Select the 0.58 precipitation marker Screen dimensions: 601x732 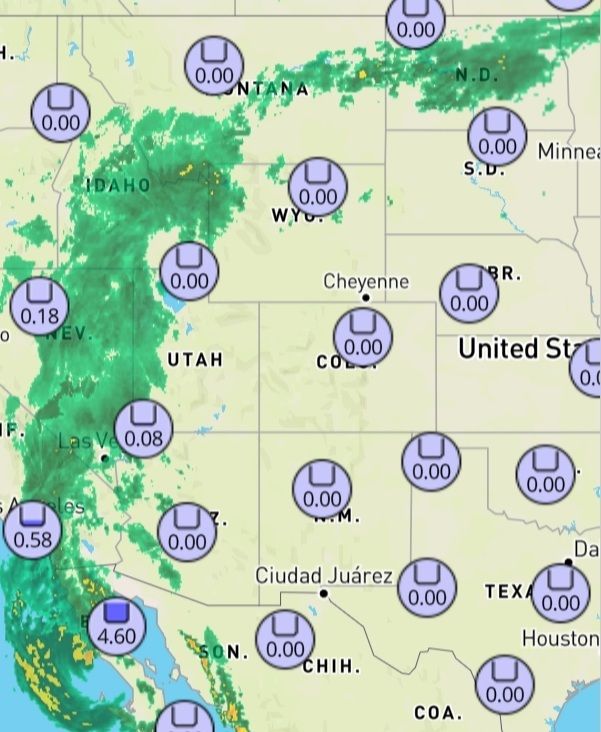pos(32,529)
